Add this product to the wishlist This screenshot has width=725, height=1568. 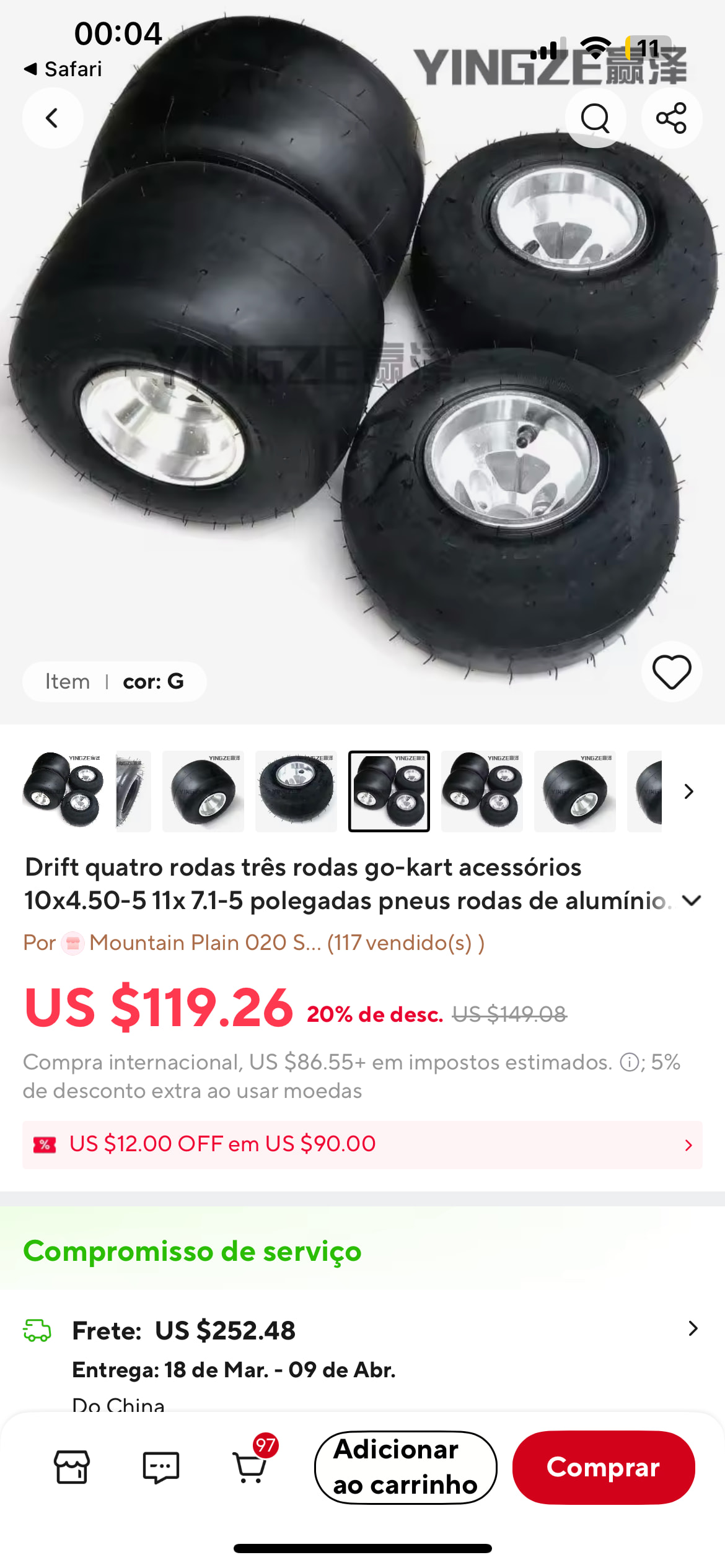click(x=671, y=672)
